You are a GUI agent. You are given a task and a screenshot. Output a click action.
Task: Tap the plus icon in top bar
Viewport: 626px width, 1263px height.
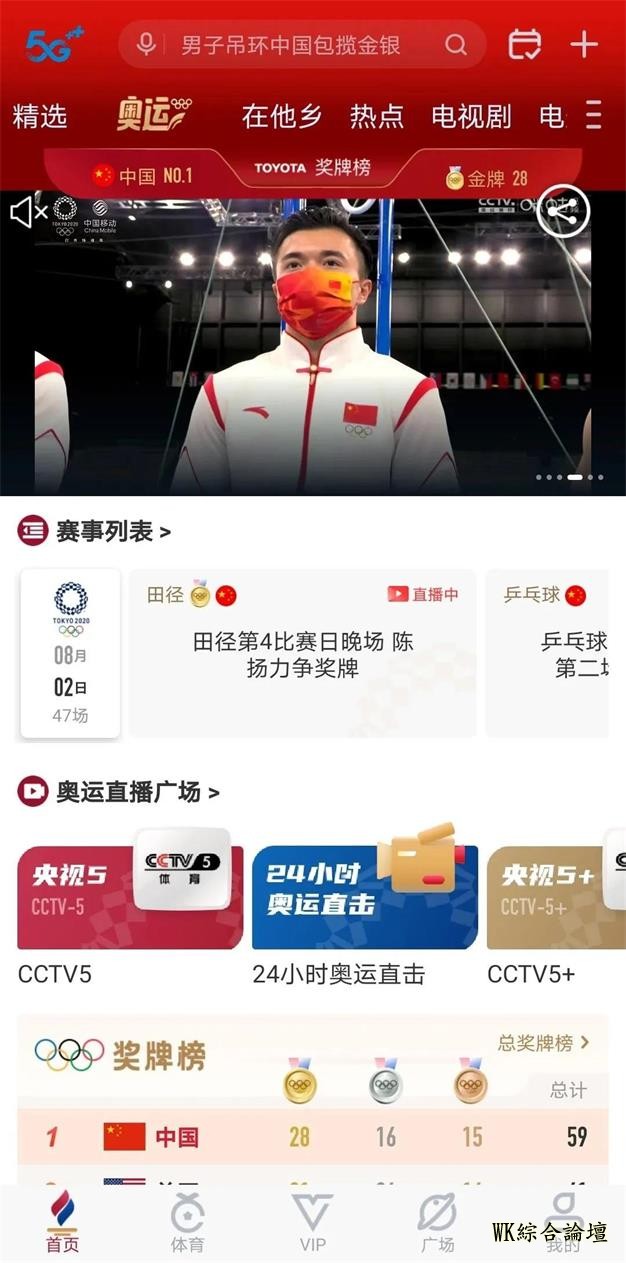pyautogui.click(x=584, y=44)
